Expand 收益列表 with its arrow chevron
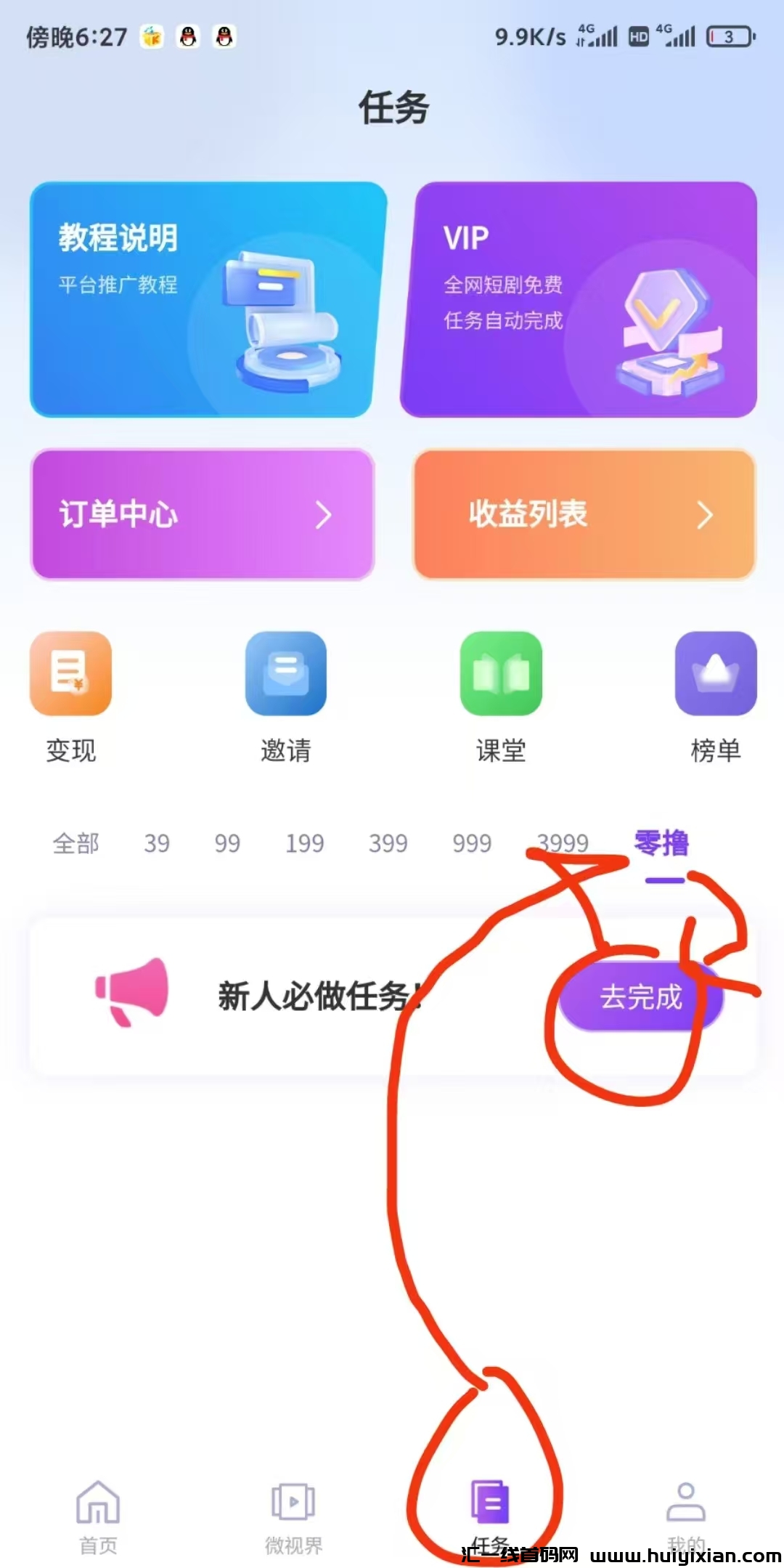The width and height of the screenshot is (784, 1568). click(706, 515)
